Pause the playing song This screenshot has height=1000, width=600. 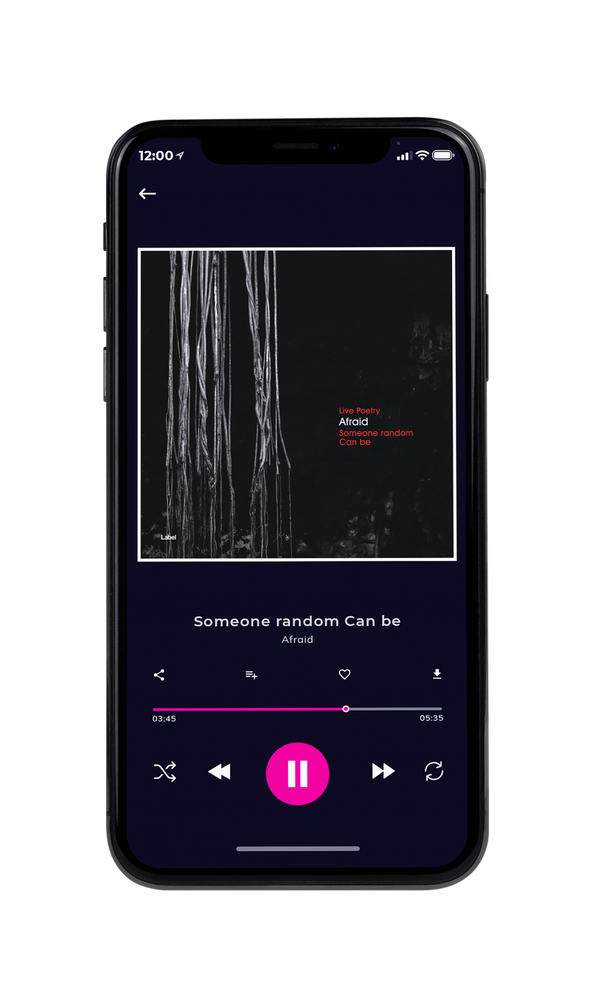tap(297, 774)
